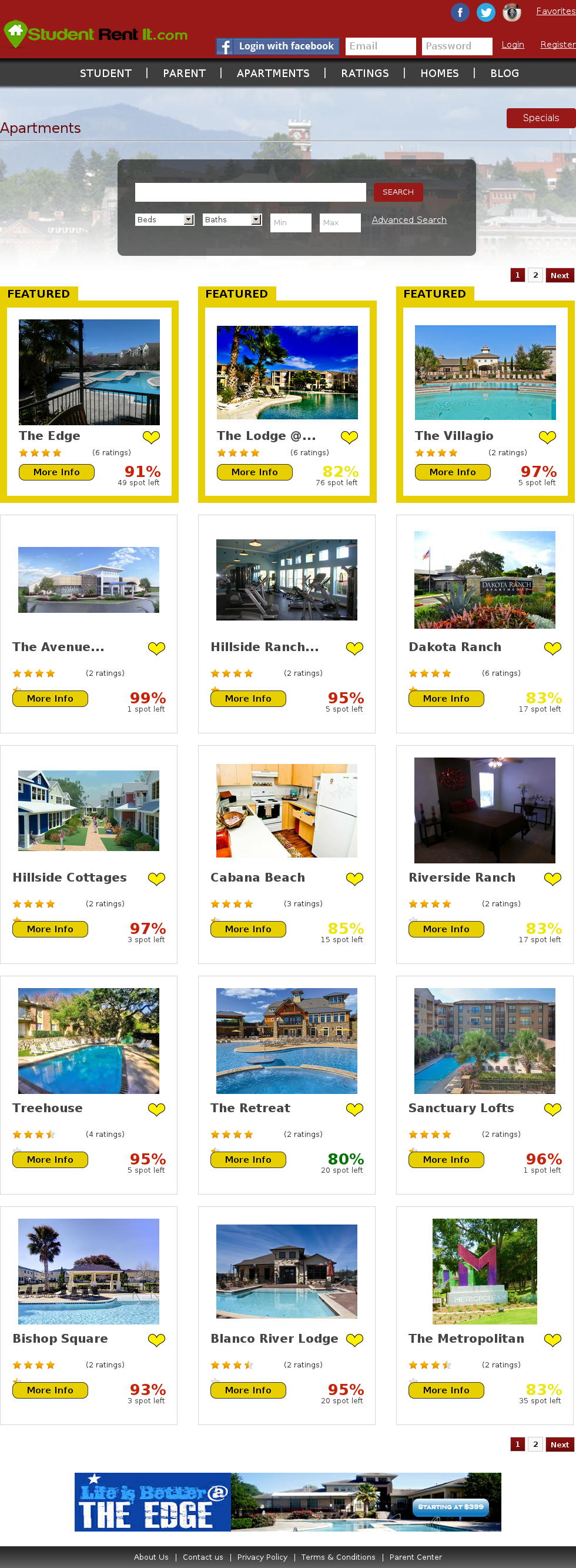Tap the red SEARCH button

[398, 192]
